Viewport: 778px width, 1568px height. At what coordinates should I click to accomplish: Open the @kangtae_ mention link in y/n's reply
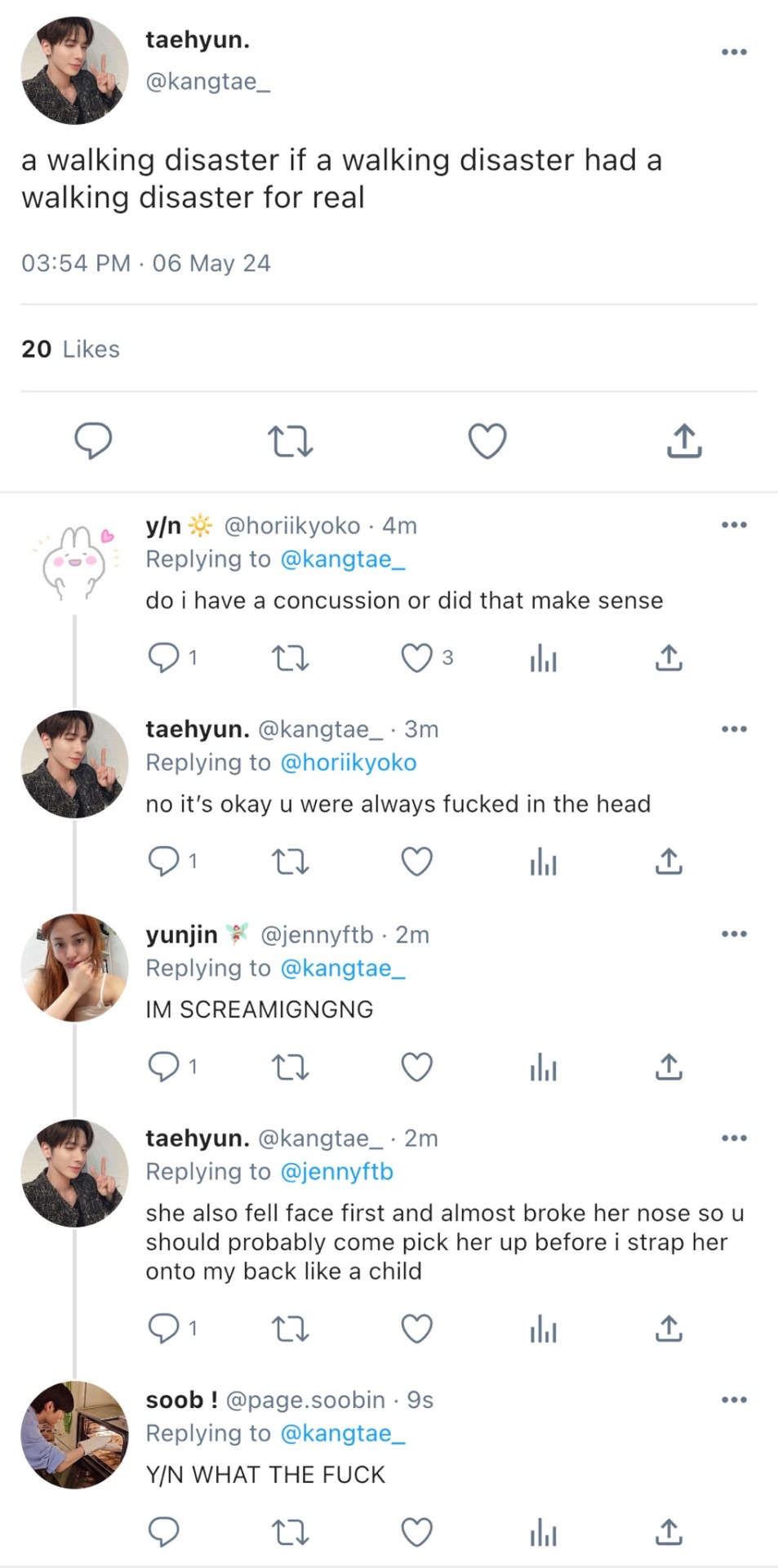point(342,559)
